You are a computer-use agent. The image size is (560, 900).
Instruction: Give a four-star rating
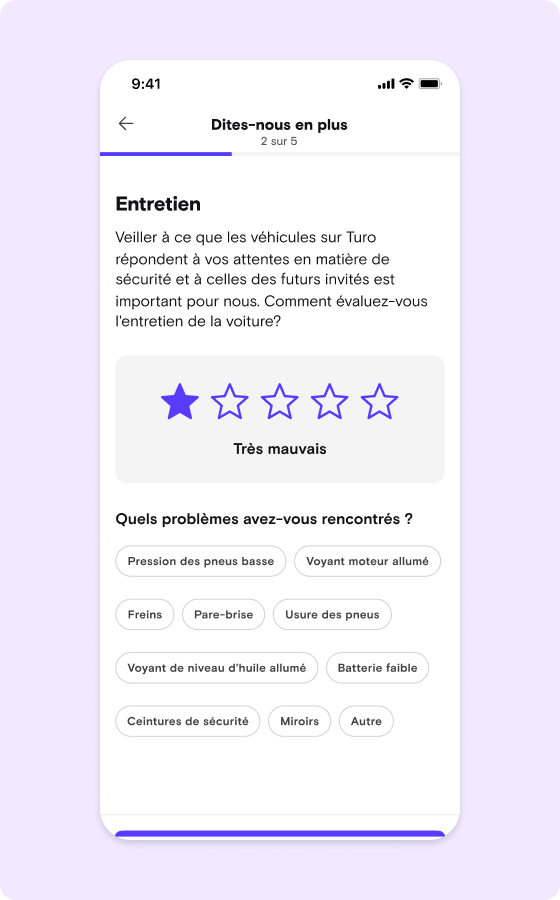coord(329,401)
